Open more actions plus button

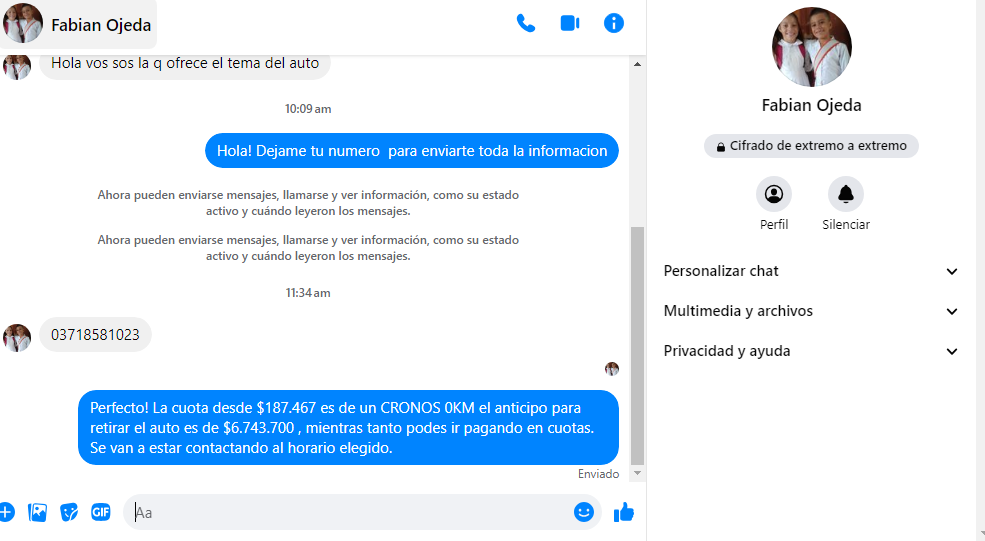click(x=6, y=512)
